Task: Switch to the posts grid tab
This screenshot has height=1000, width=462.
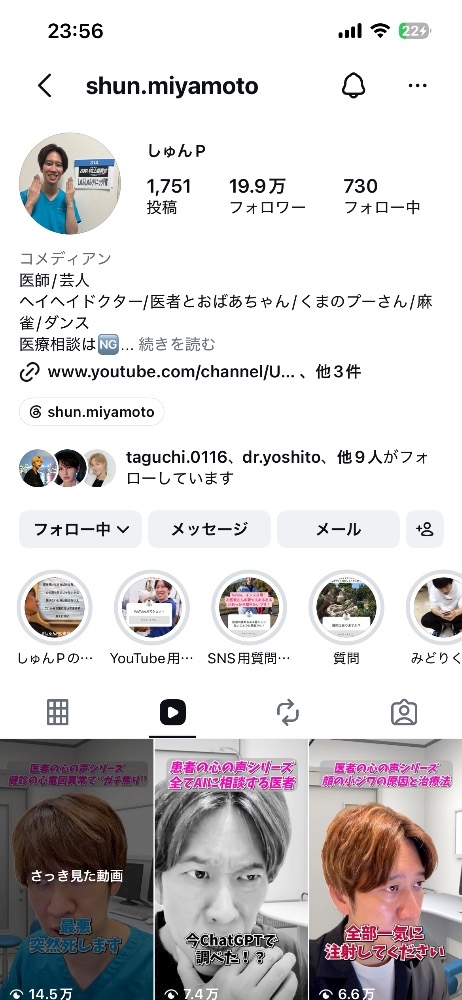Action: tap(57, 712)
